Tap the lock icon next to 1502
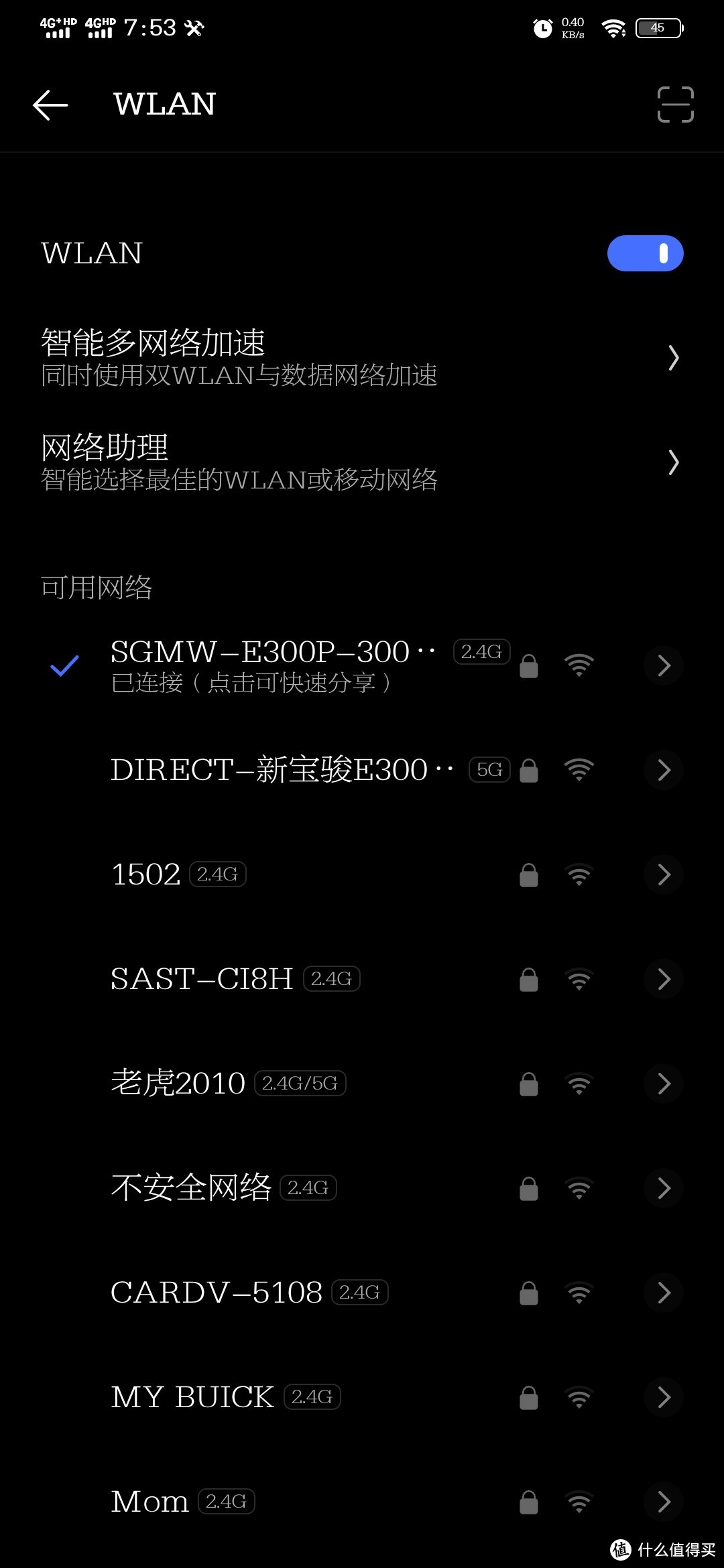724x1568 pixels. coord(528,874)
